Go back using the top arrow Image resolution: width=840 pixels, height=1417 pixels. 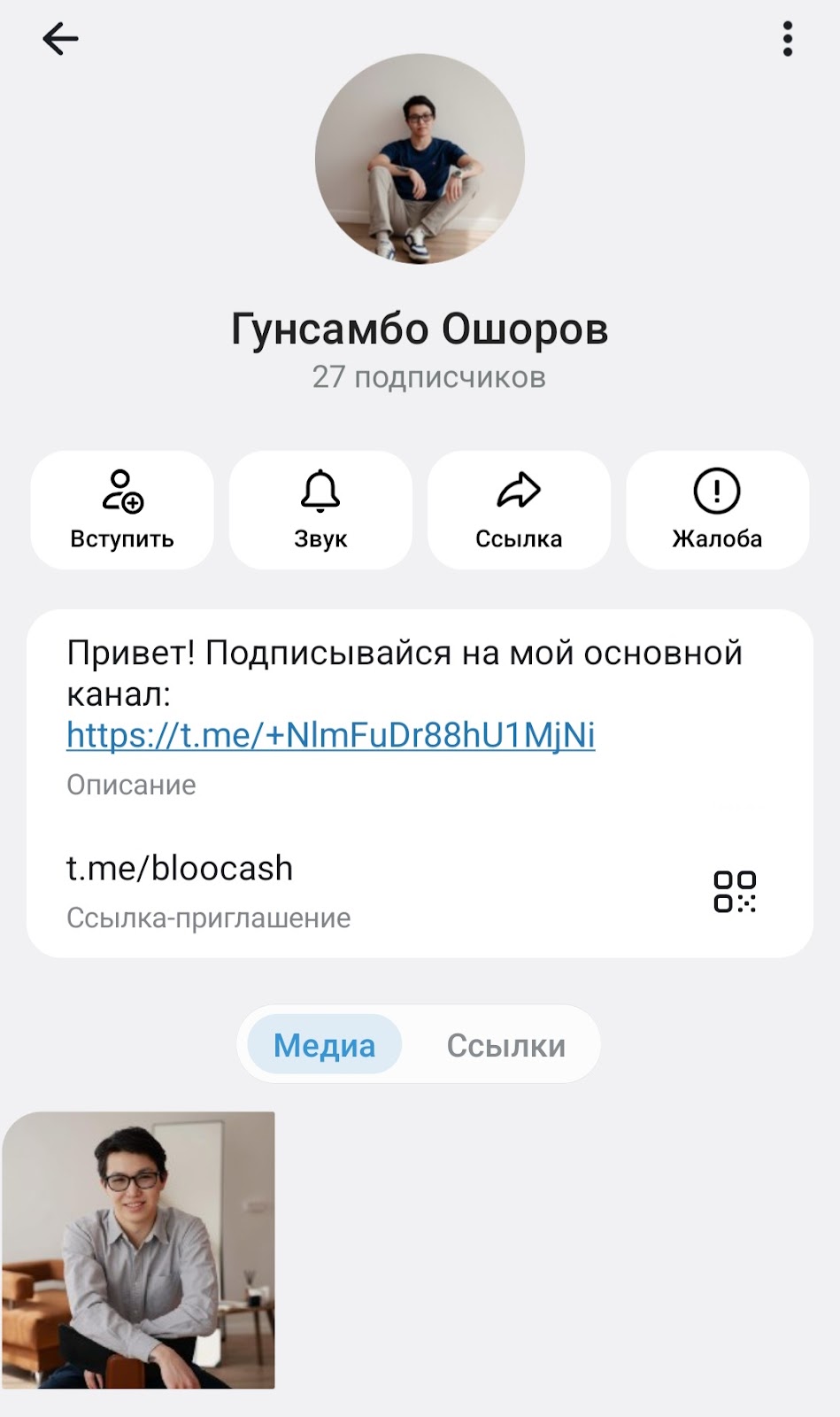(60, 39)
